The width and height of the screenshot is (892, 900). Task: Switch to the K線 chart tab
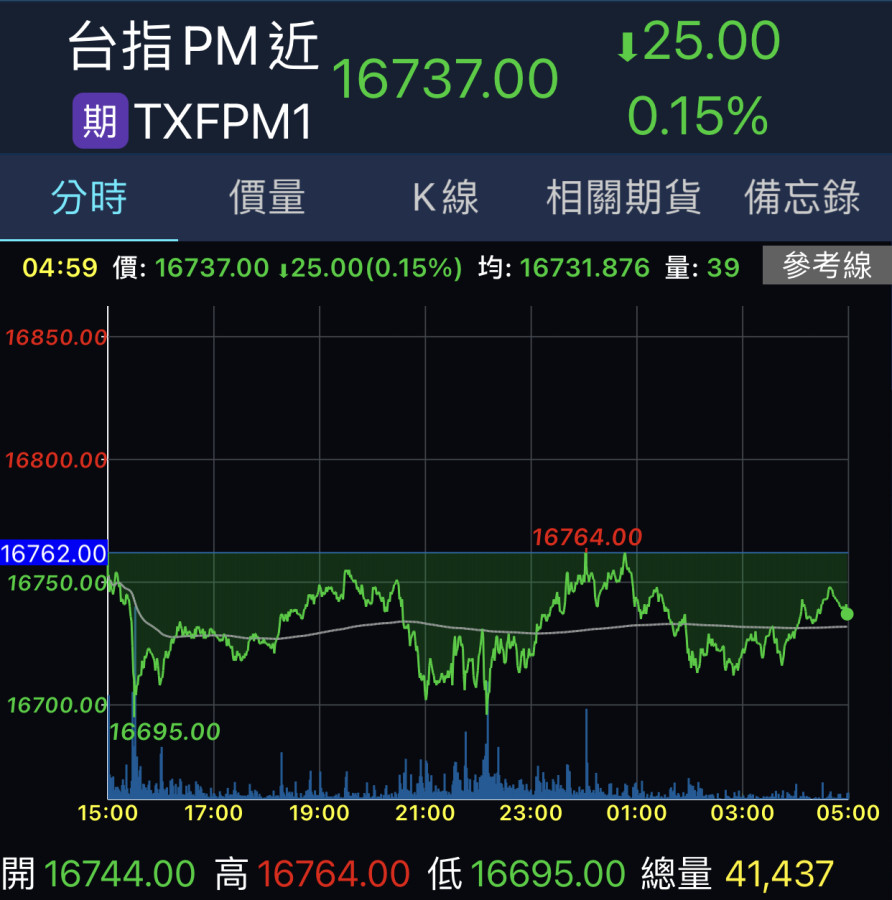tap(446, 198)
